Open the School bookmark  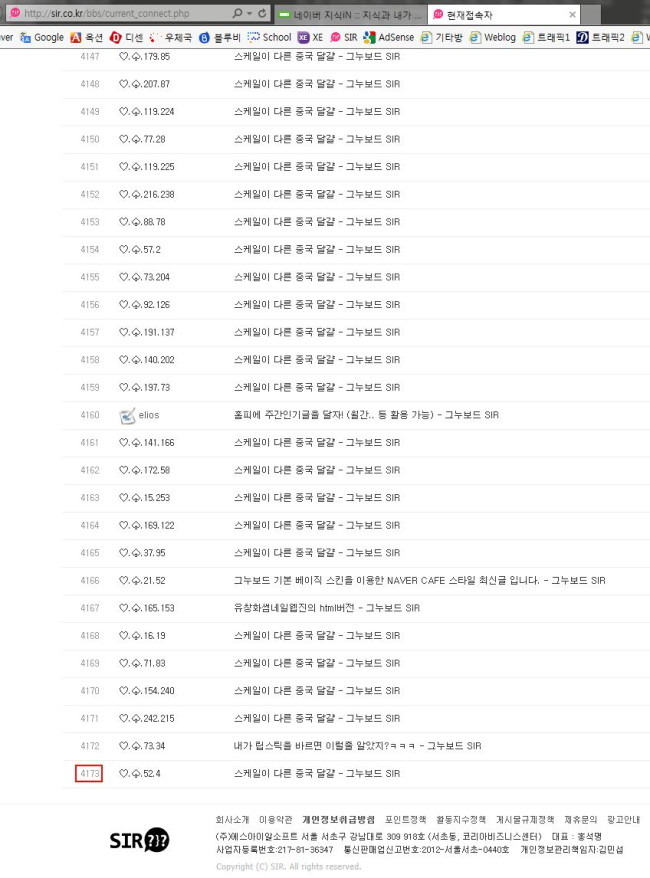point(269,37)
